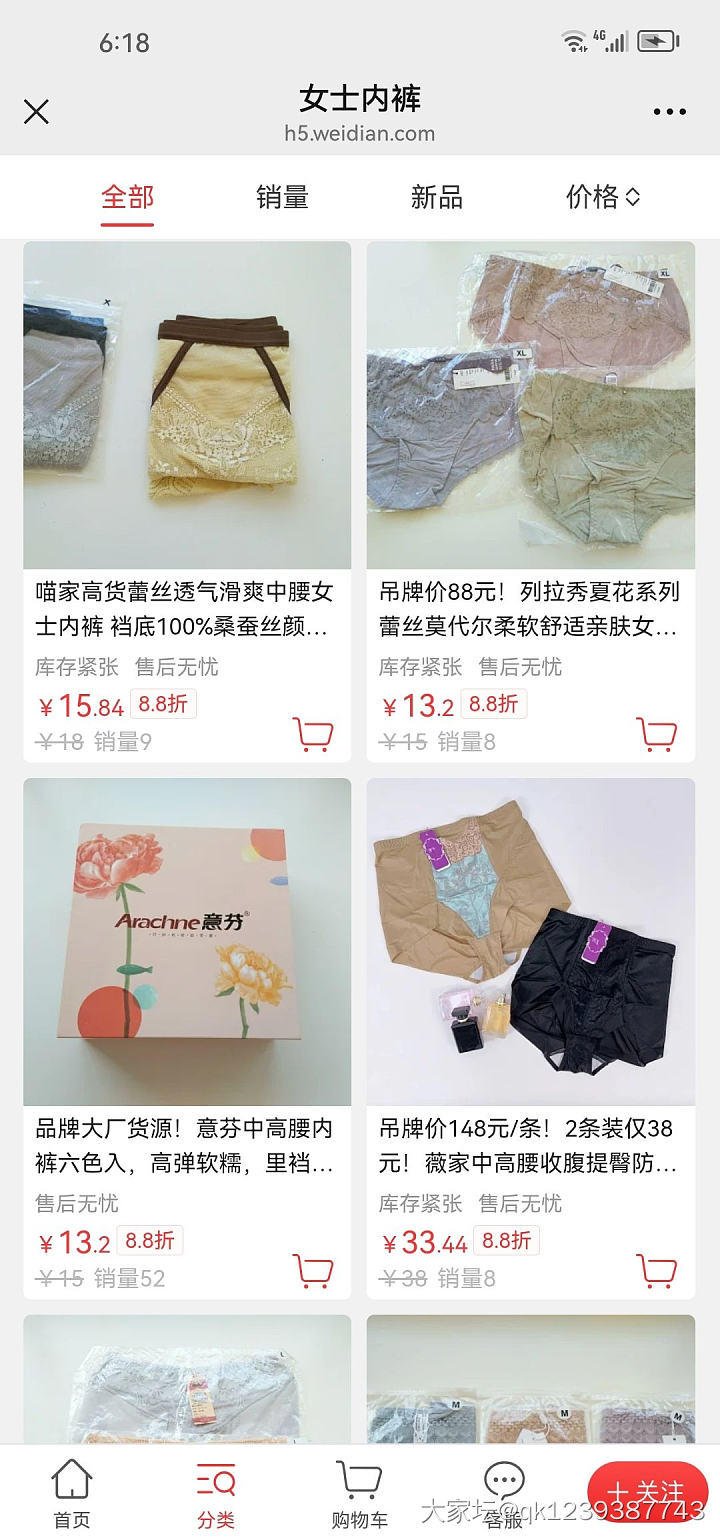Contact 客服 customer service icon
Screen dimensions: 720x1540
pos(504,1492)
